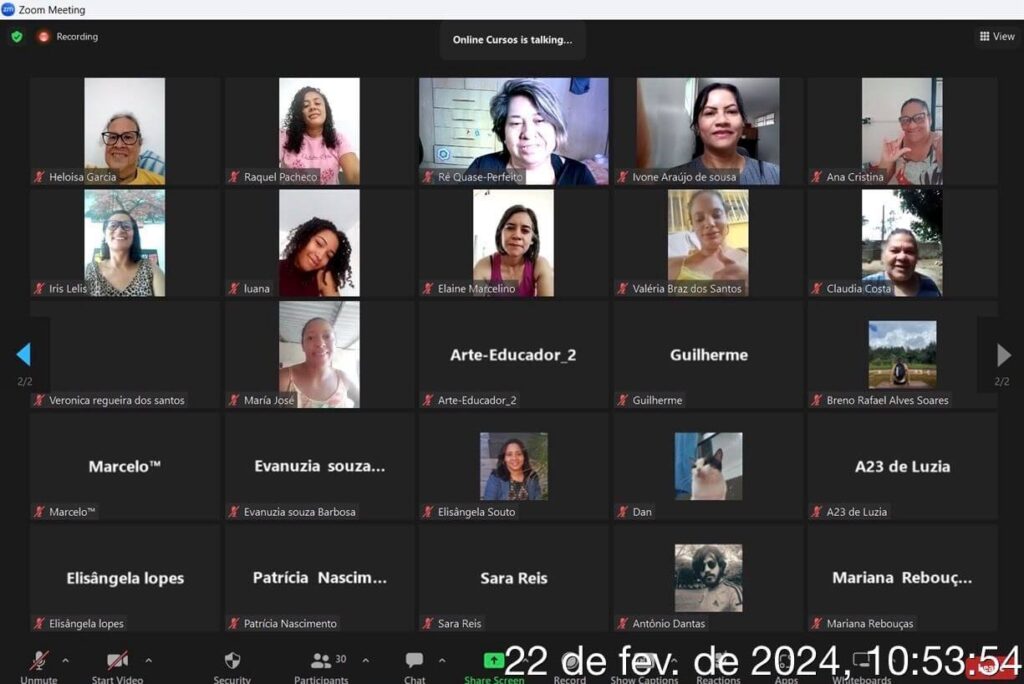
Task: Select Claudia Costa's video tile
Action: coord(902,243)
